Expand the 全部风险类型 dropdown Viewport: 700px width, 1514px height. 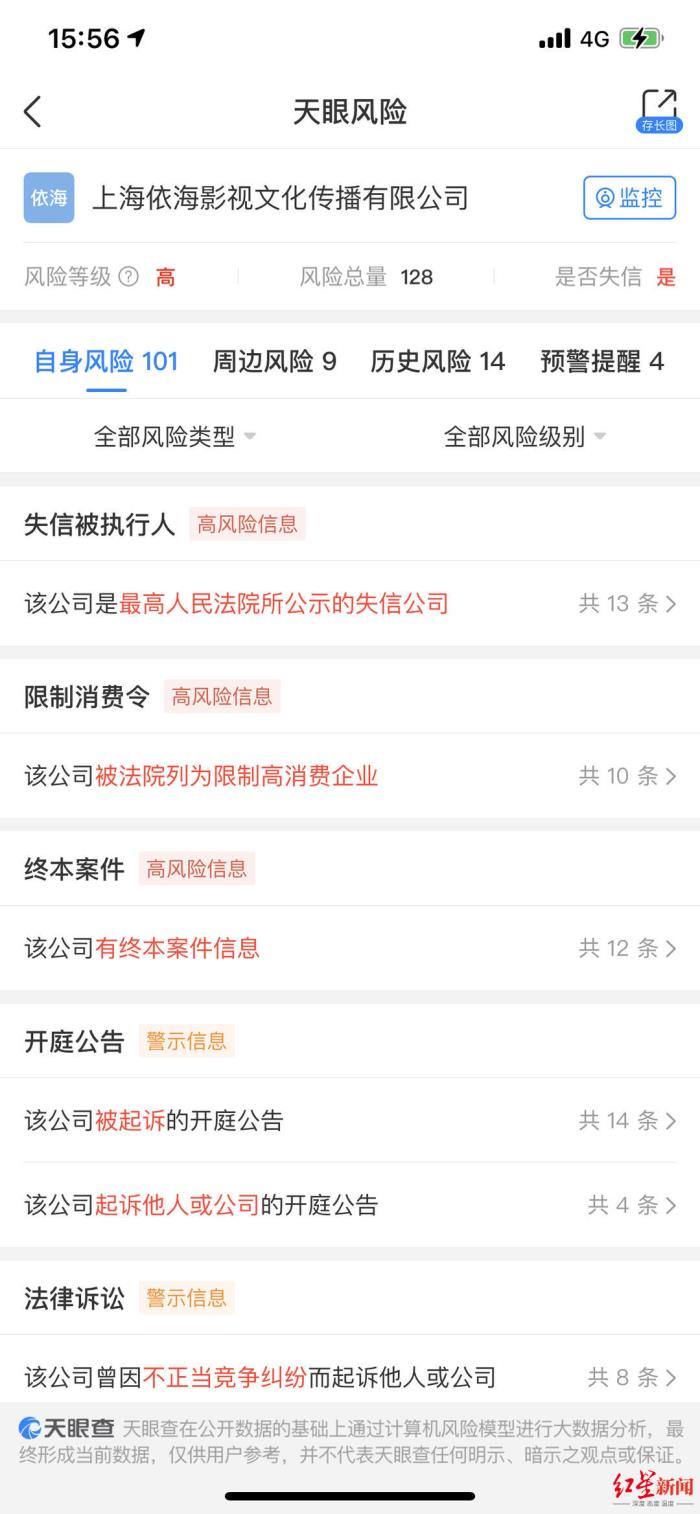coord(175,437)
